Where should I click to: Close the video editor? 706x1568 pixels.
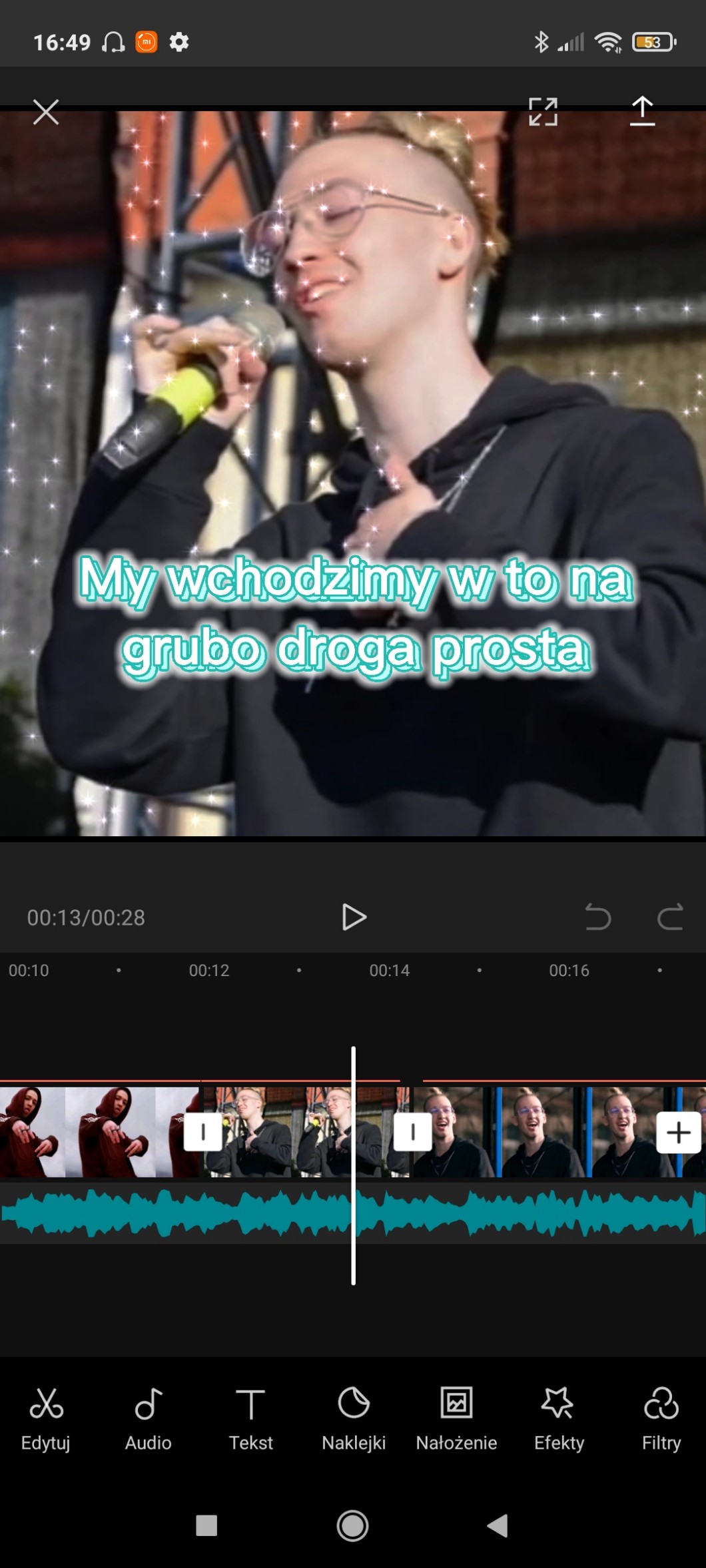point(46,112)
